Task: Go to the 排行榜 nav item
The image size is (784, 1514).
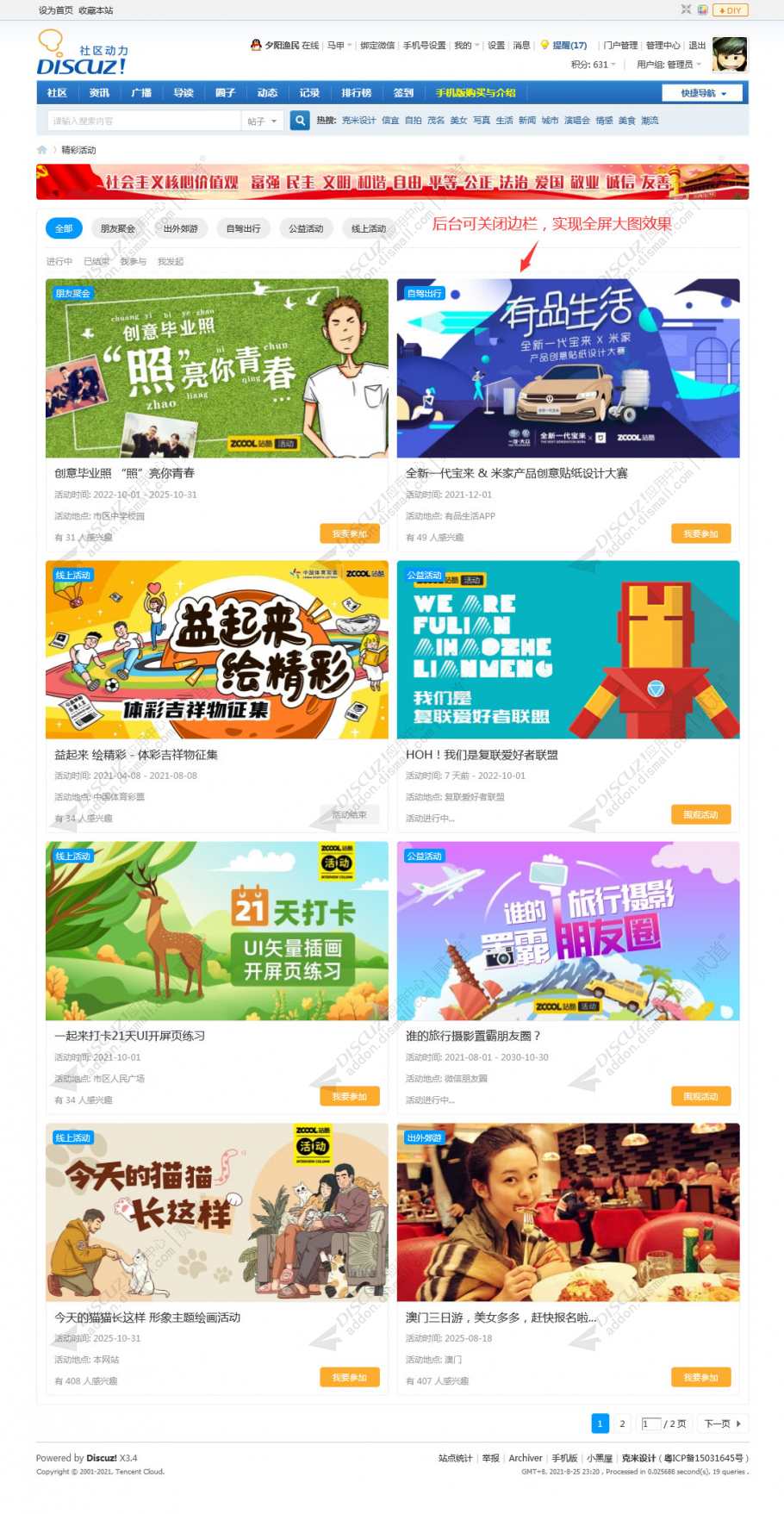Action: [x=356, y=93]
